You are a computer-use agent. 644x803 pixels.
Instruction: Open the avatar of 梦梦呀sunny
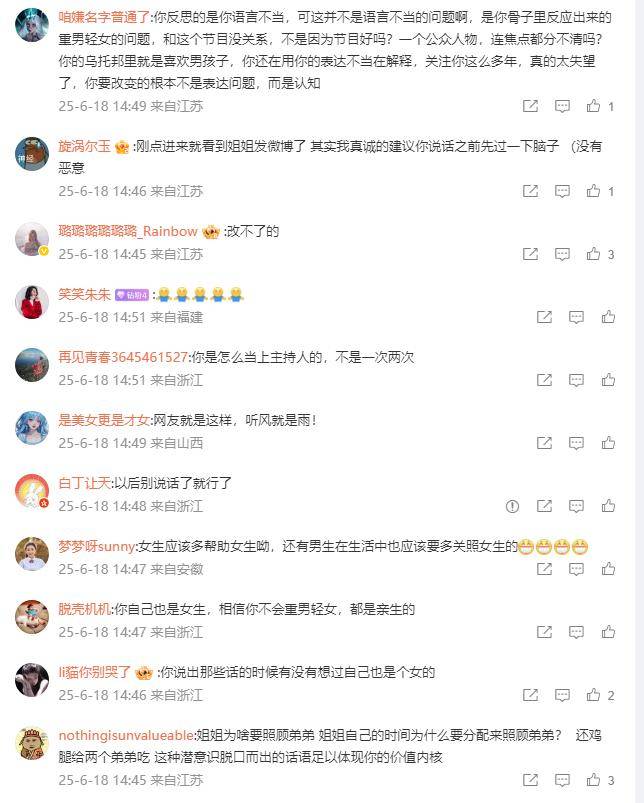(x=32, y=553)
